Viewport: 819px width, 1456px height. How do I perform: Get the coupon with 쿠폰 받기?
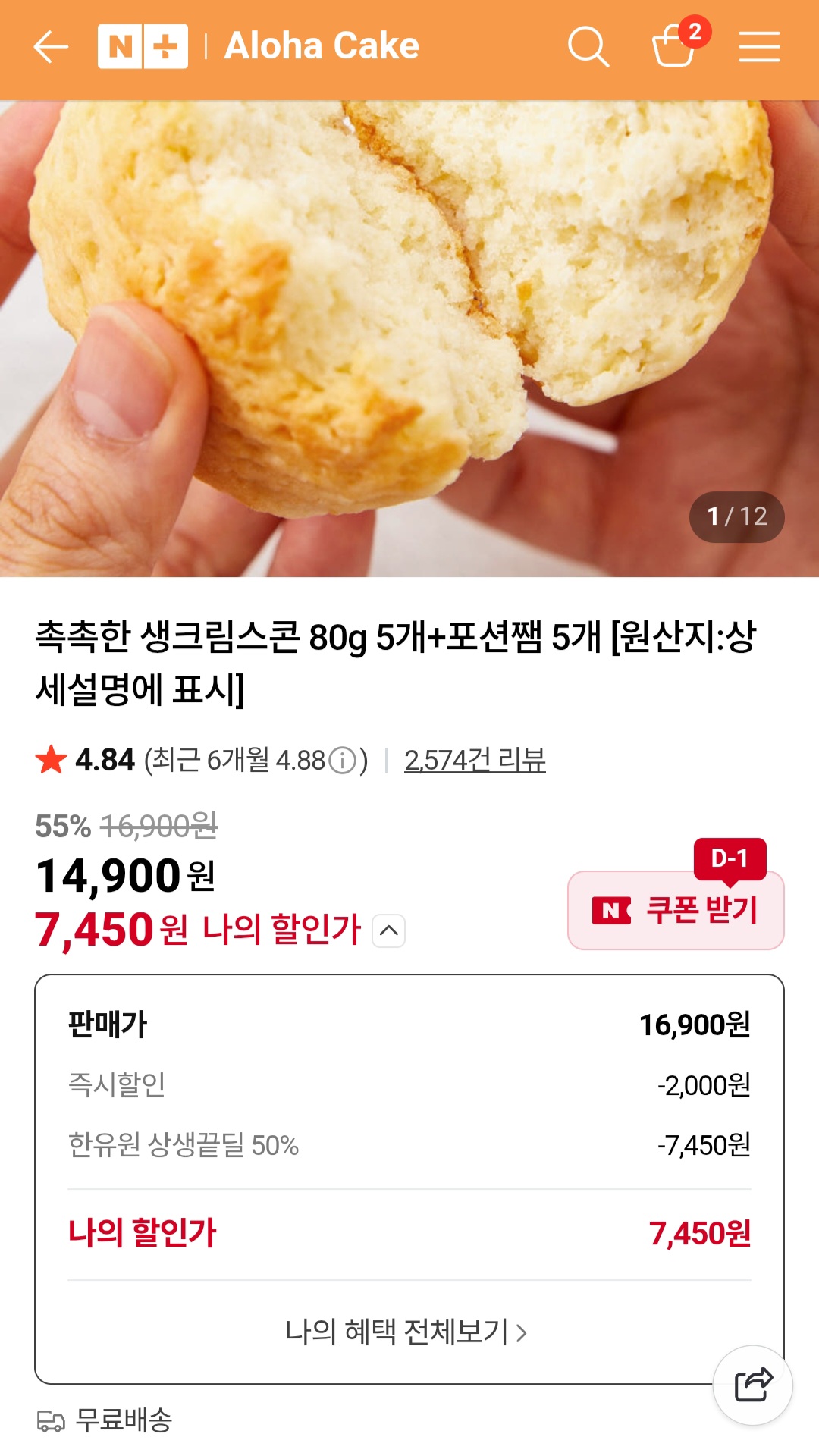click(x=676, y=910)
